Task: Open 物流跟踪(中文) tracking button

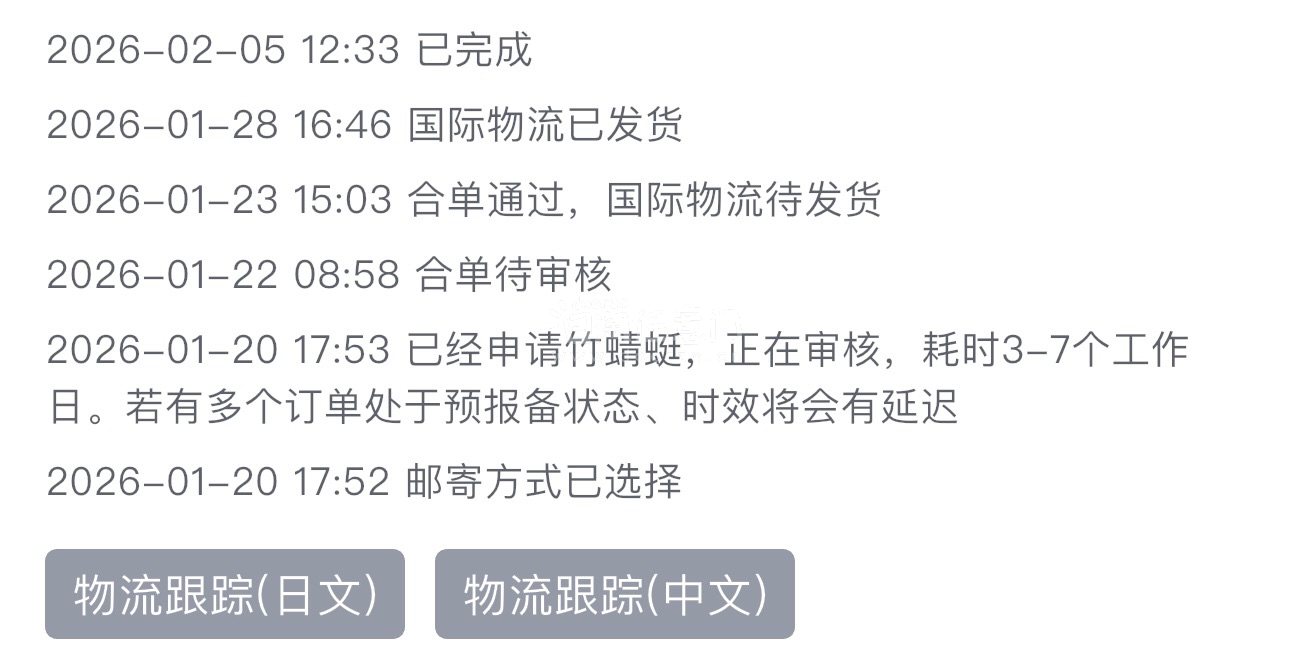Action: (614, 594)
